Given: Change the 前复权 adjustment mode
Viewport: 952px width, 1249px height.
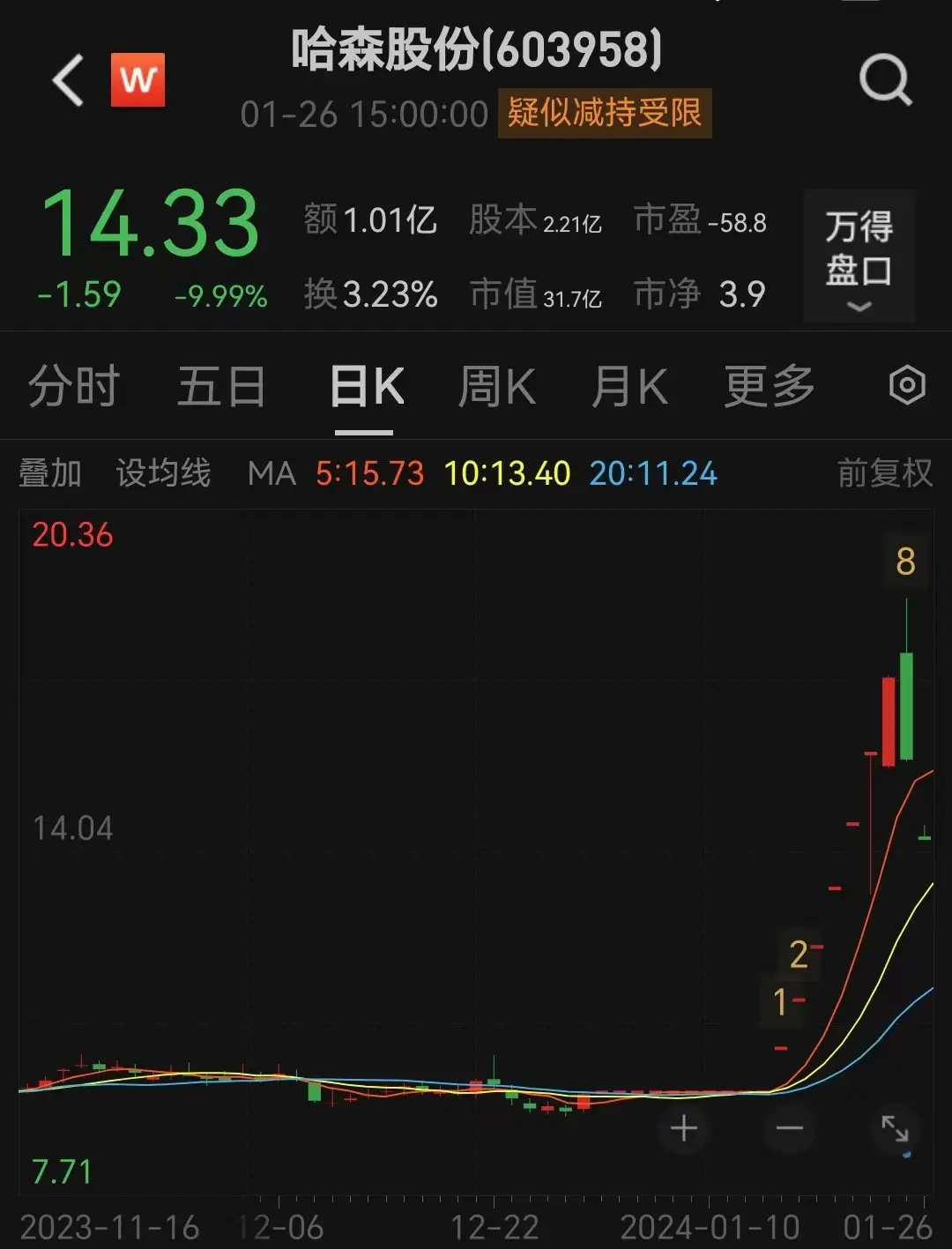Looking at the screenshot, I should click(x=884, y=473).
